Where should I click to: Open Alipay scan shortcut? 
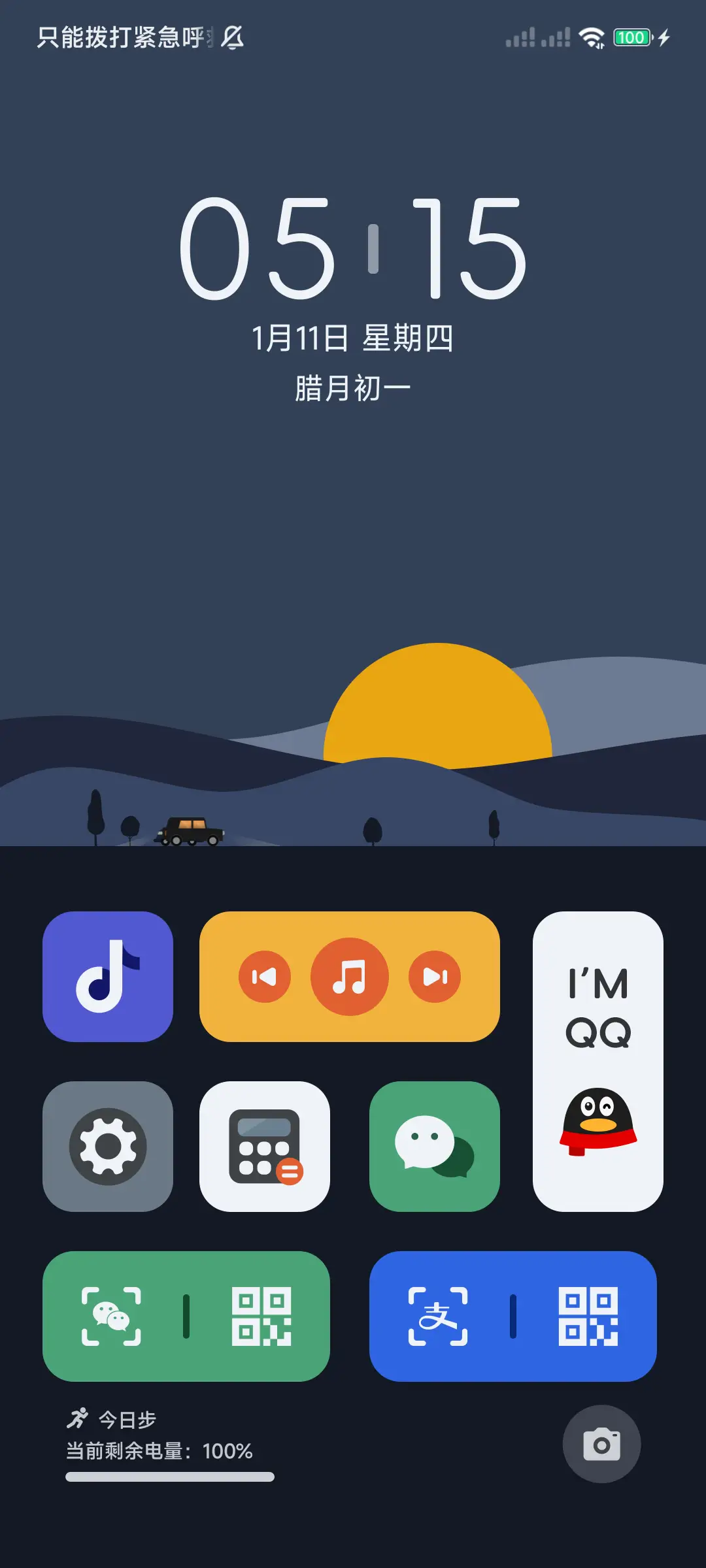(438, 1316)
